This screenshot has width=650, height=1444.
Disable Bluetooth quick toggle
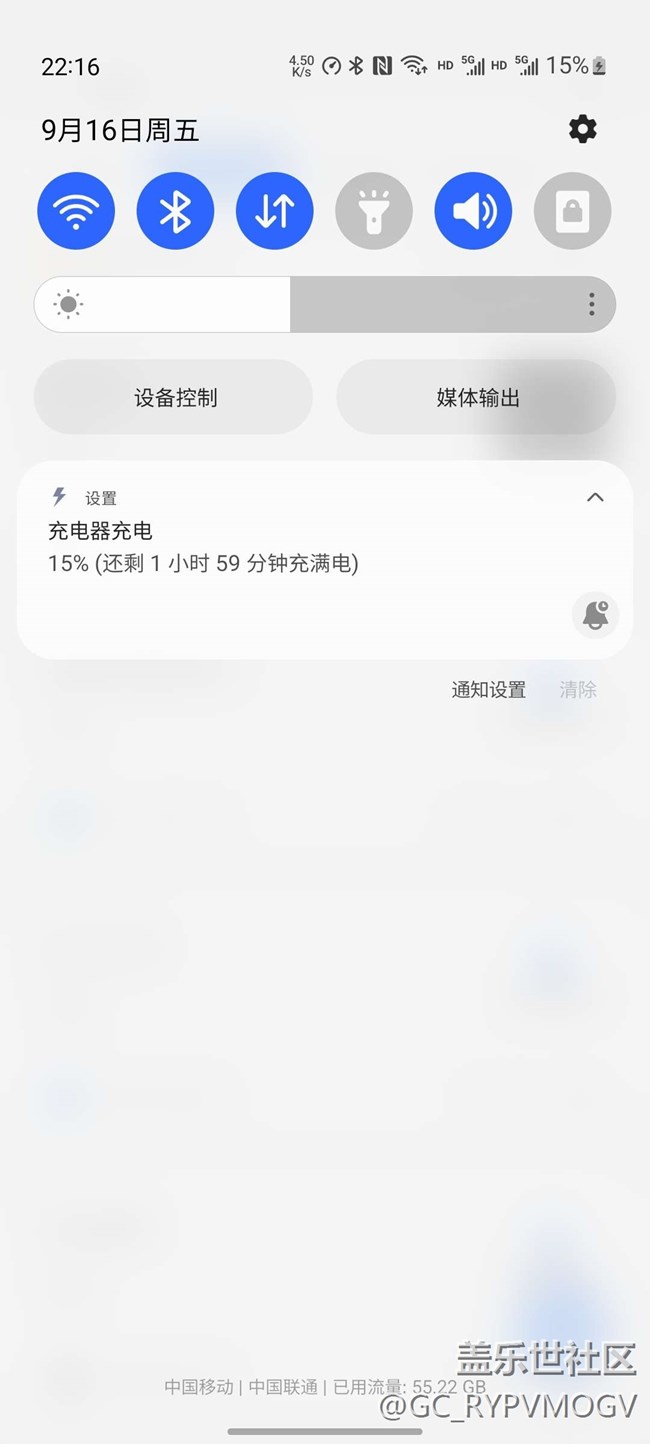point(175,211)
